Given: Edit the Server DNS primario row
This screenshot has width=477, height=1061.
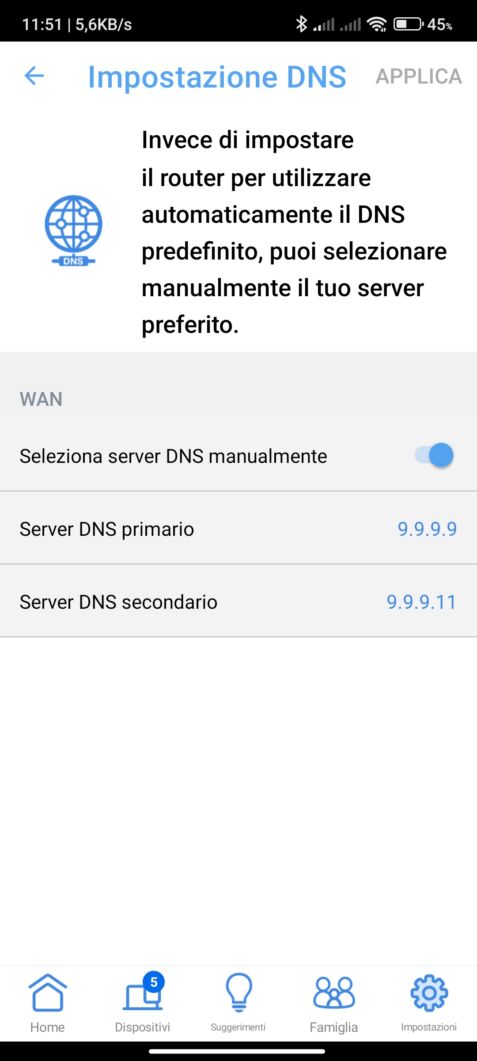Looking at the screenshot, I should coord(238,528).
